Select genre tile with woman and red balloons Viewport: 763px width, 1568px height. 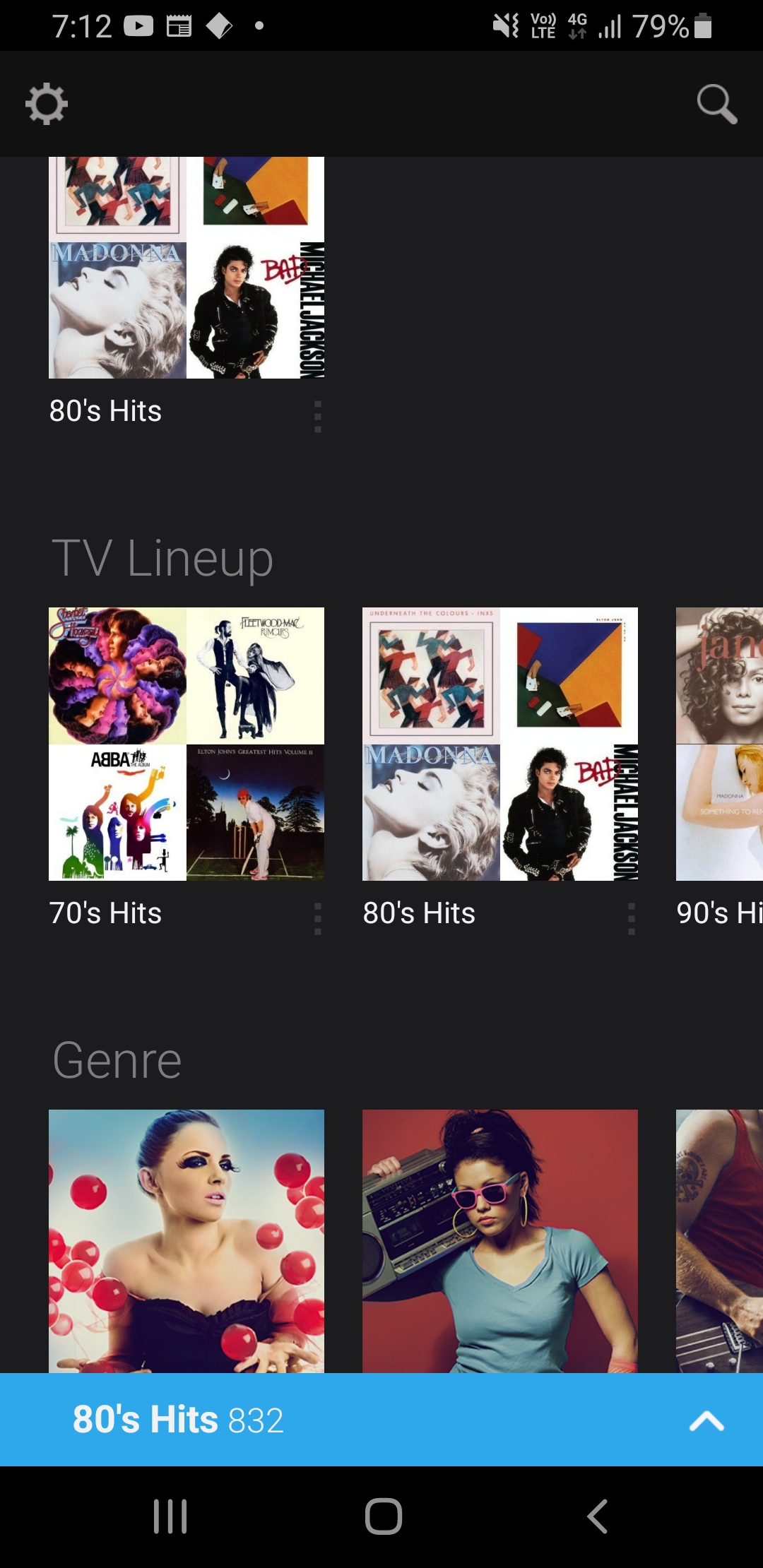click(187, 1241)
